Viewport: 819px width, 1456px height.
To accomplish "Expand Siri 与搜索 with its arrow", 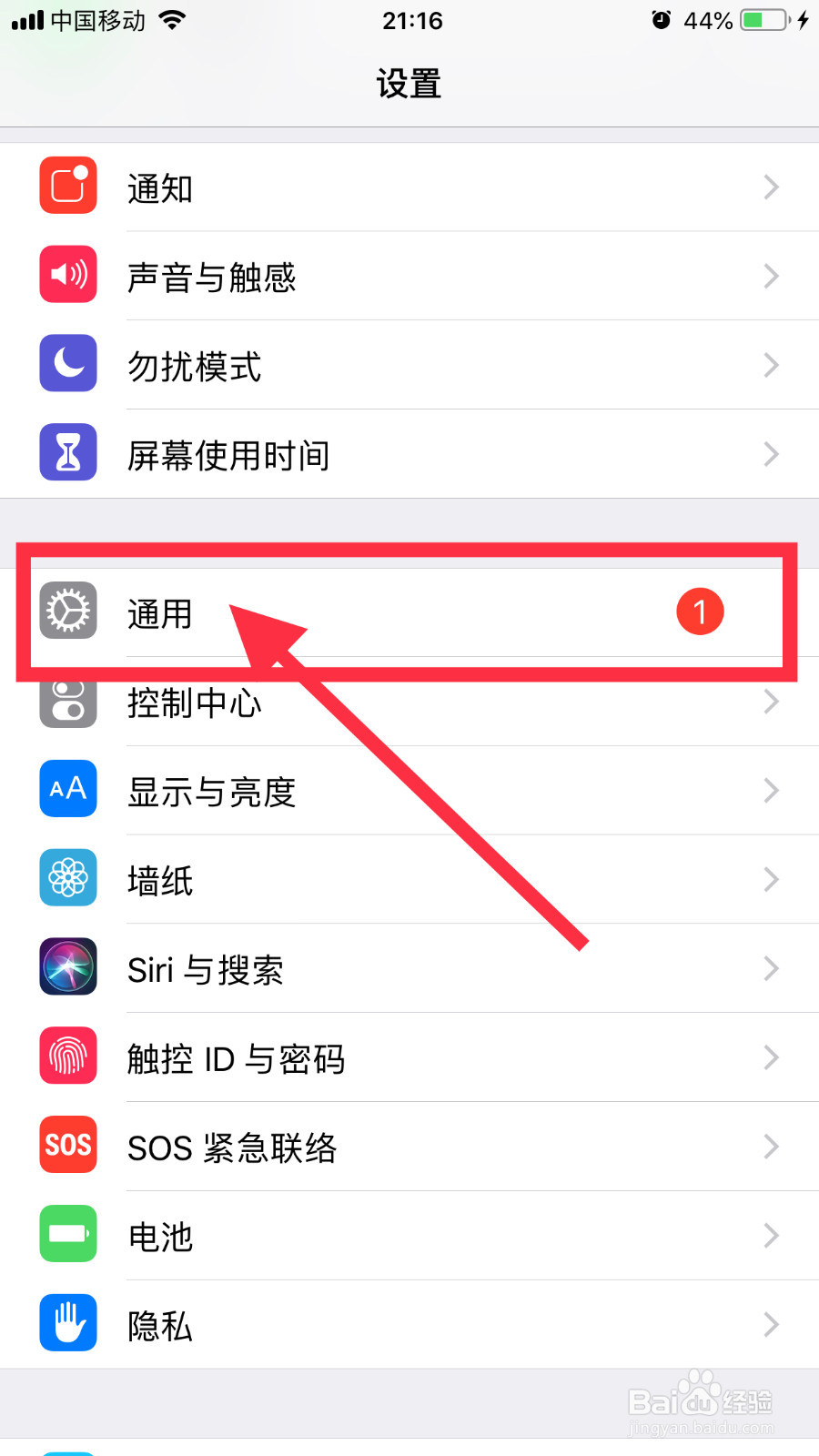I will pyautogui.click(x=771, y=968).
